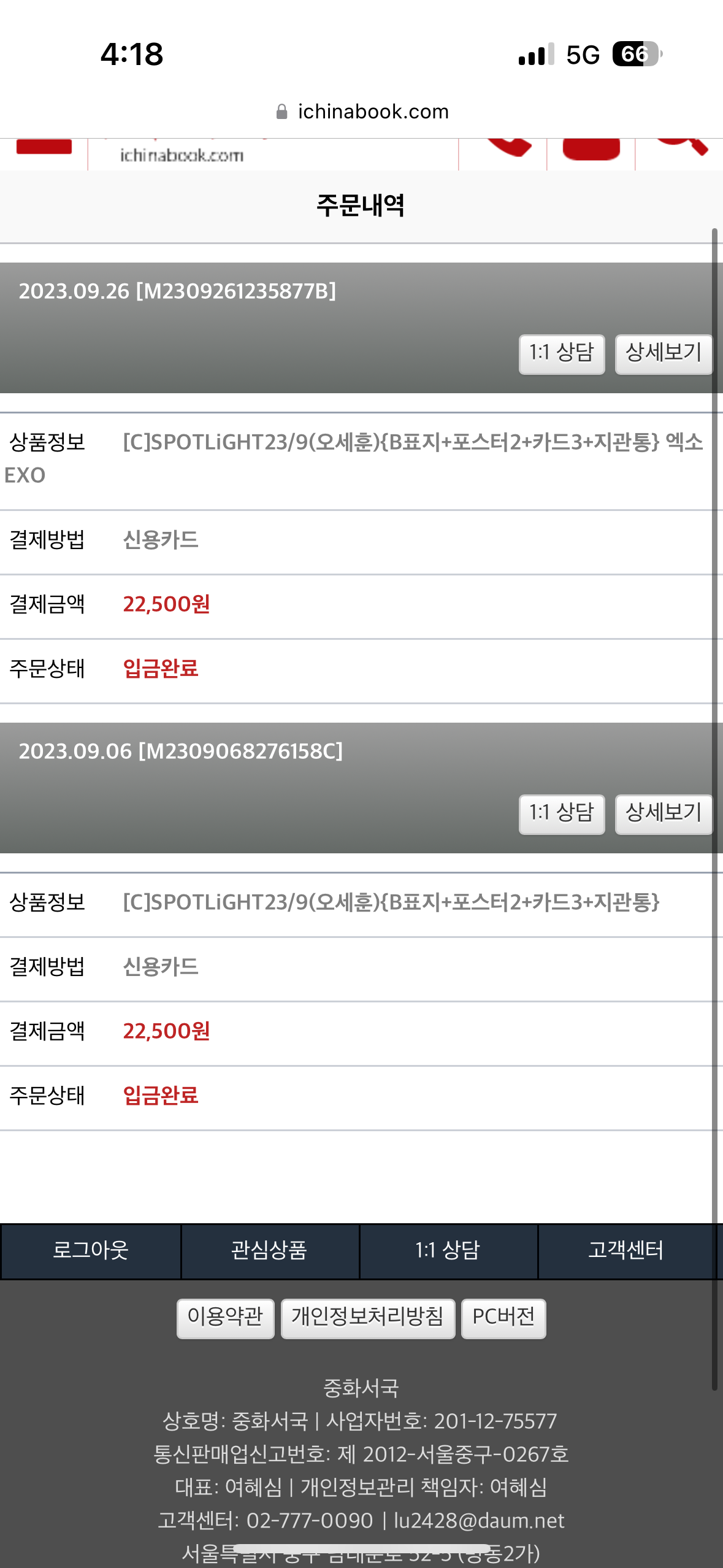The height and width of the screenshot is (1568, 723).
Task: View 상세보기 for order M2309261235877B
Action: (x=664, y=354)
